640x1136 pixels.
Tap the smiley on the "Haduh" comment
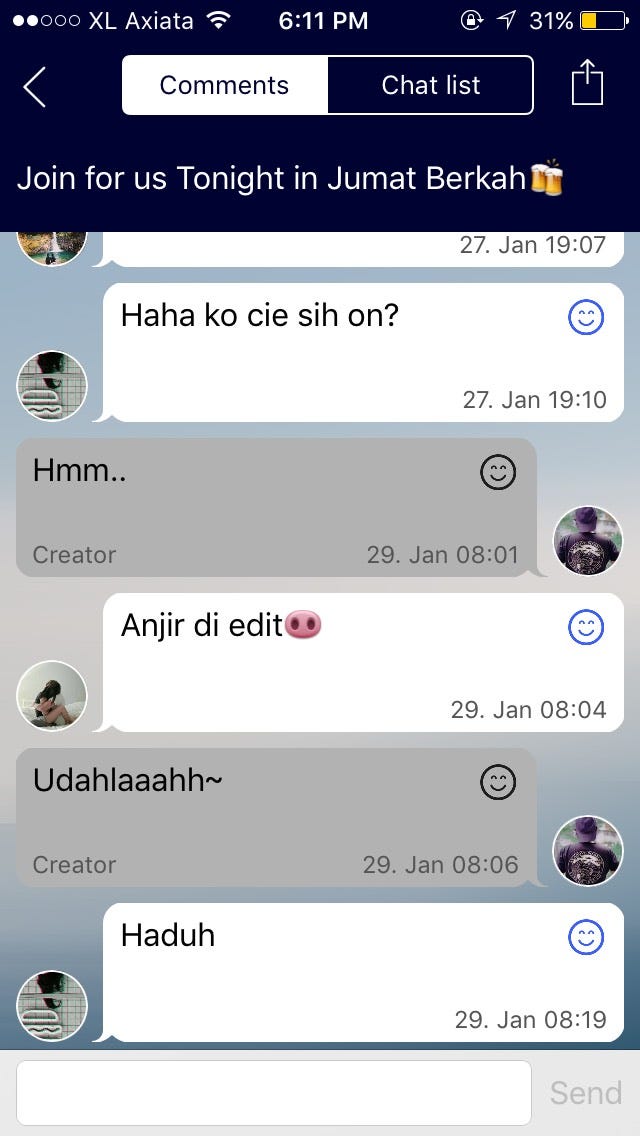586,938
